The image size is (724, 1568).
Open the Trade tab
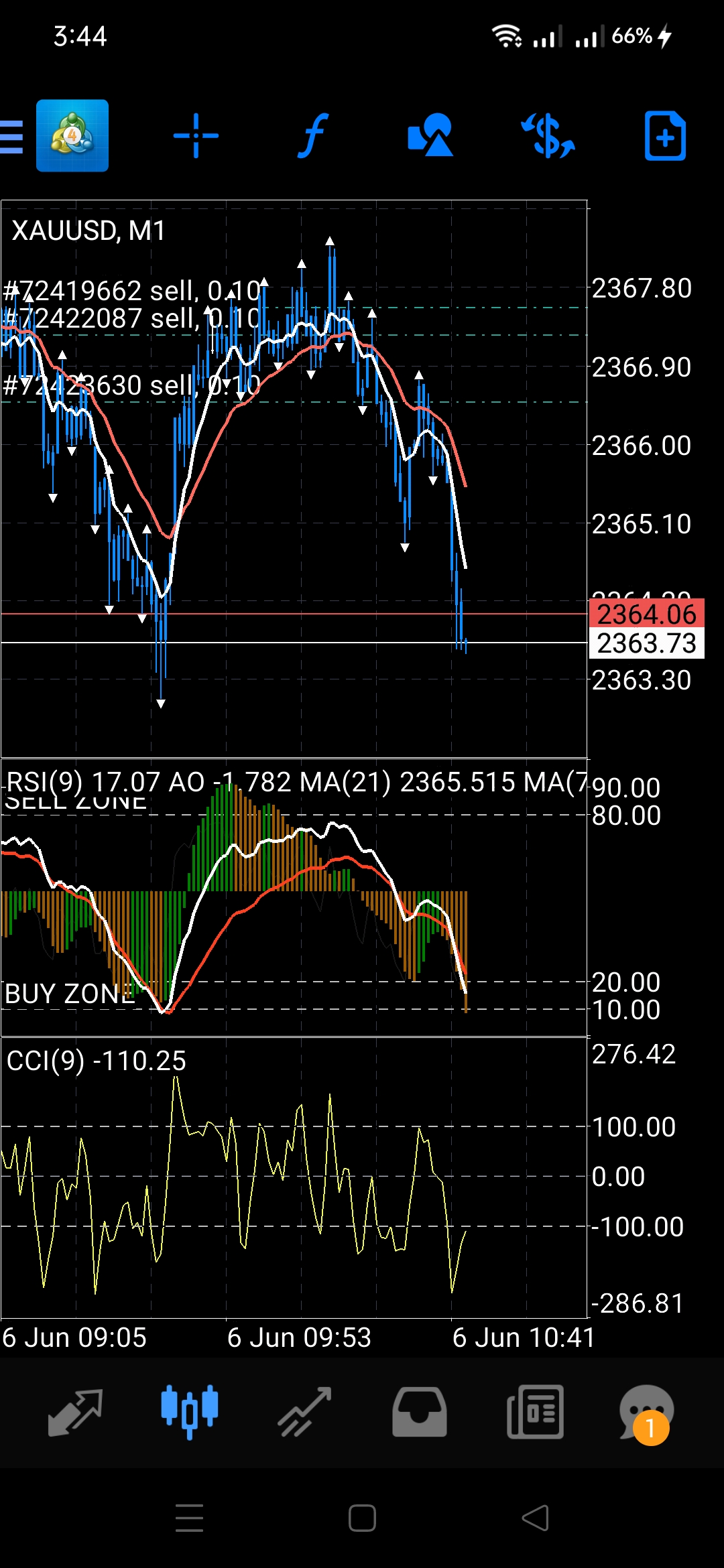coord(305,1412)
